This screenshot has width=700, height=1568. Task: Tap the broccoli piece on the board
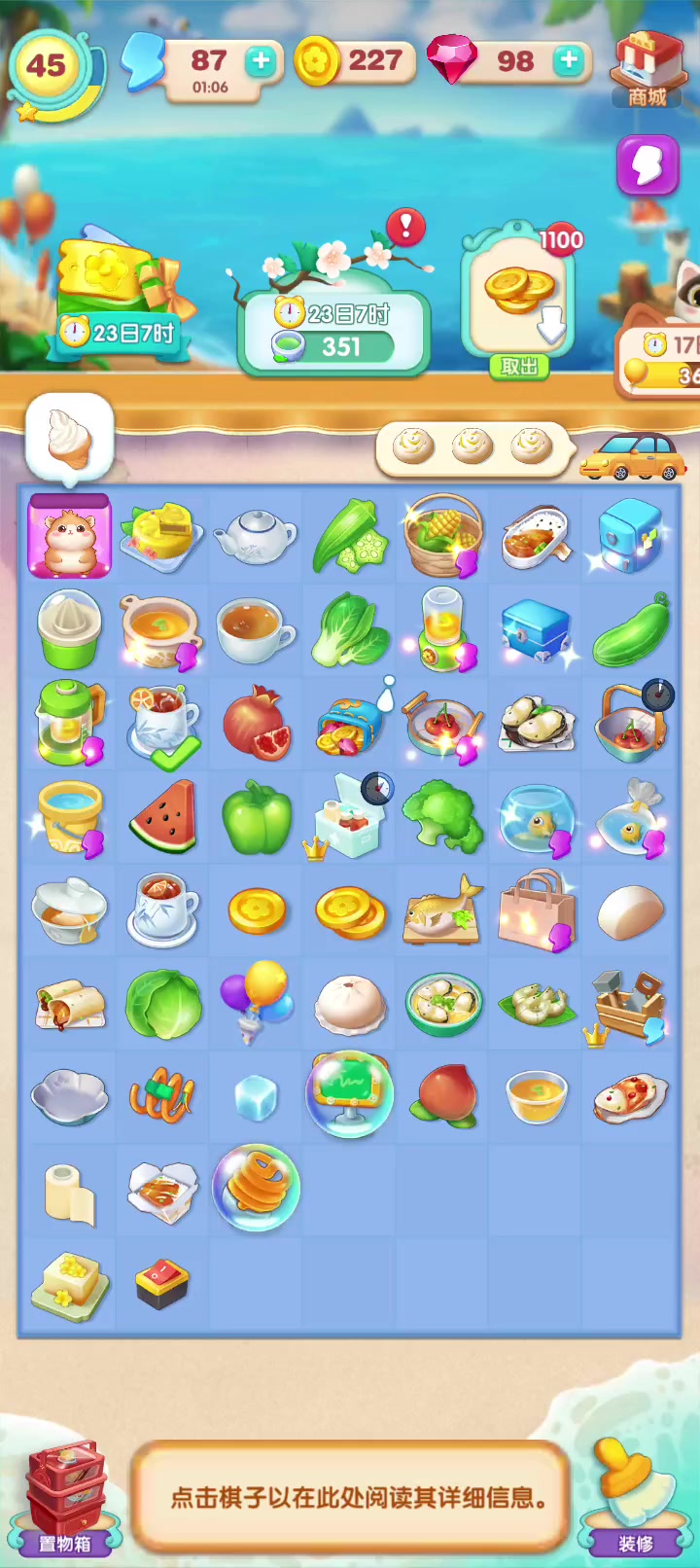(x=443, y=818)
